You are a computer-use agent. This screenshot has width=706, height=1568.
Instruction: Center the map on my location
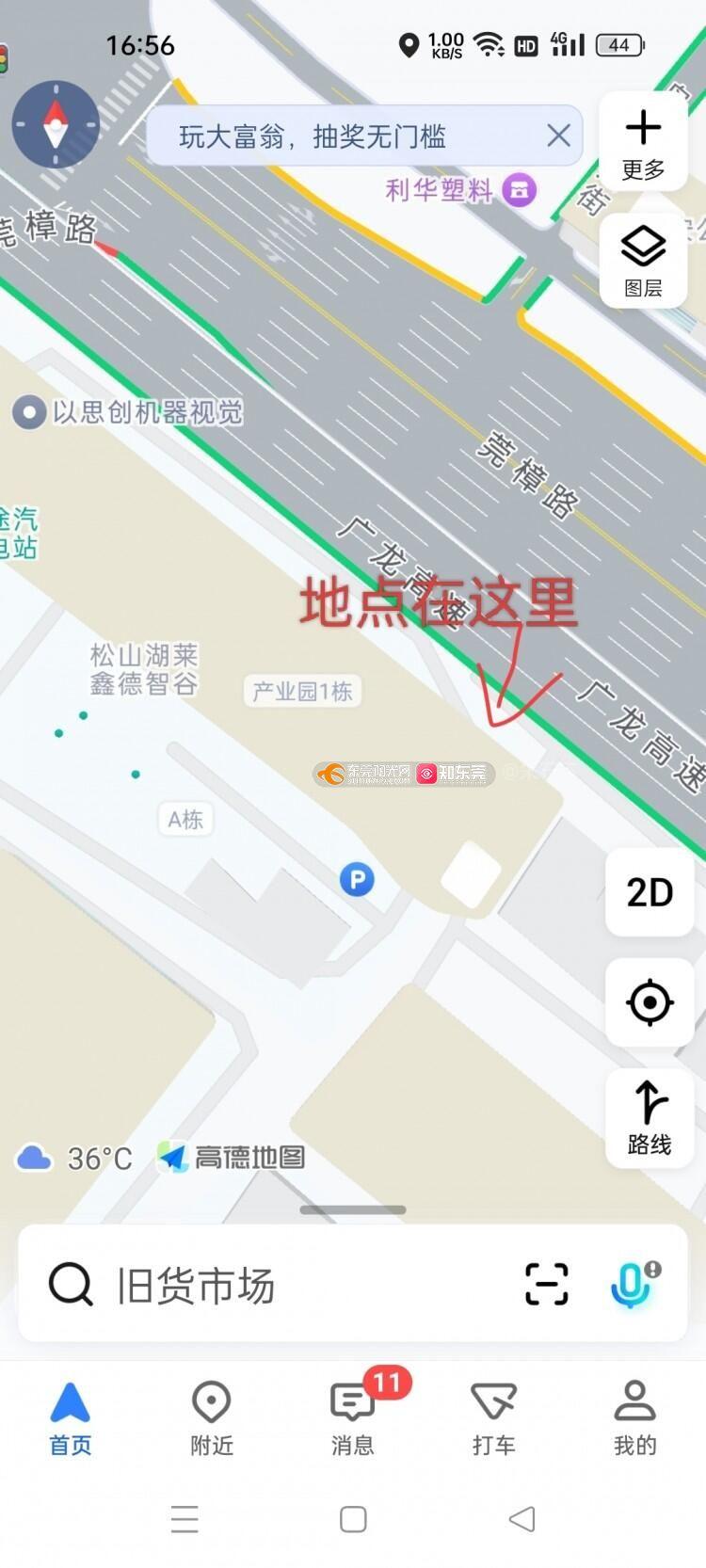650,1002
